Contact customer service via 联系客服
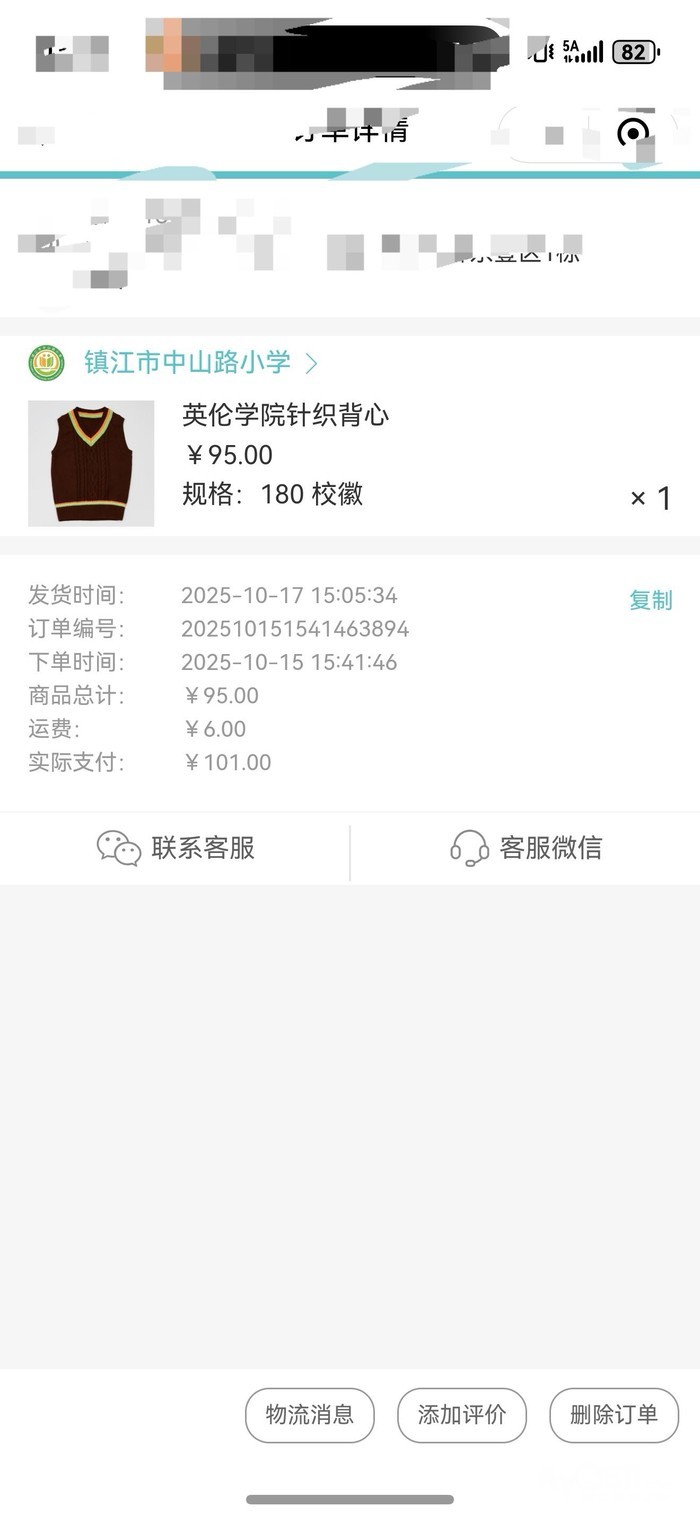 click(x=176, y=848)
